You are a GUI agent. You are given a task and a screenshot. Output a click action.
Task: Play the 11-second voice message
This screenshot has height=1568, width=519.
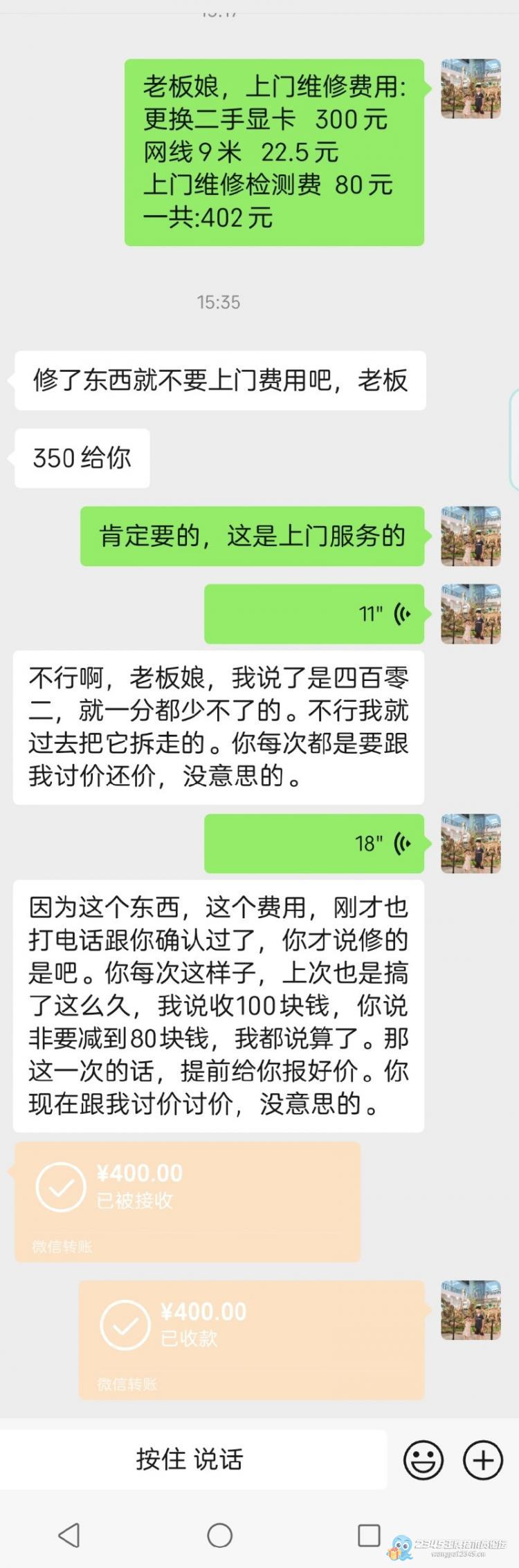pos(313,614)
